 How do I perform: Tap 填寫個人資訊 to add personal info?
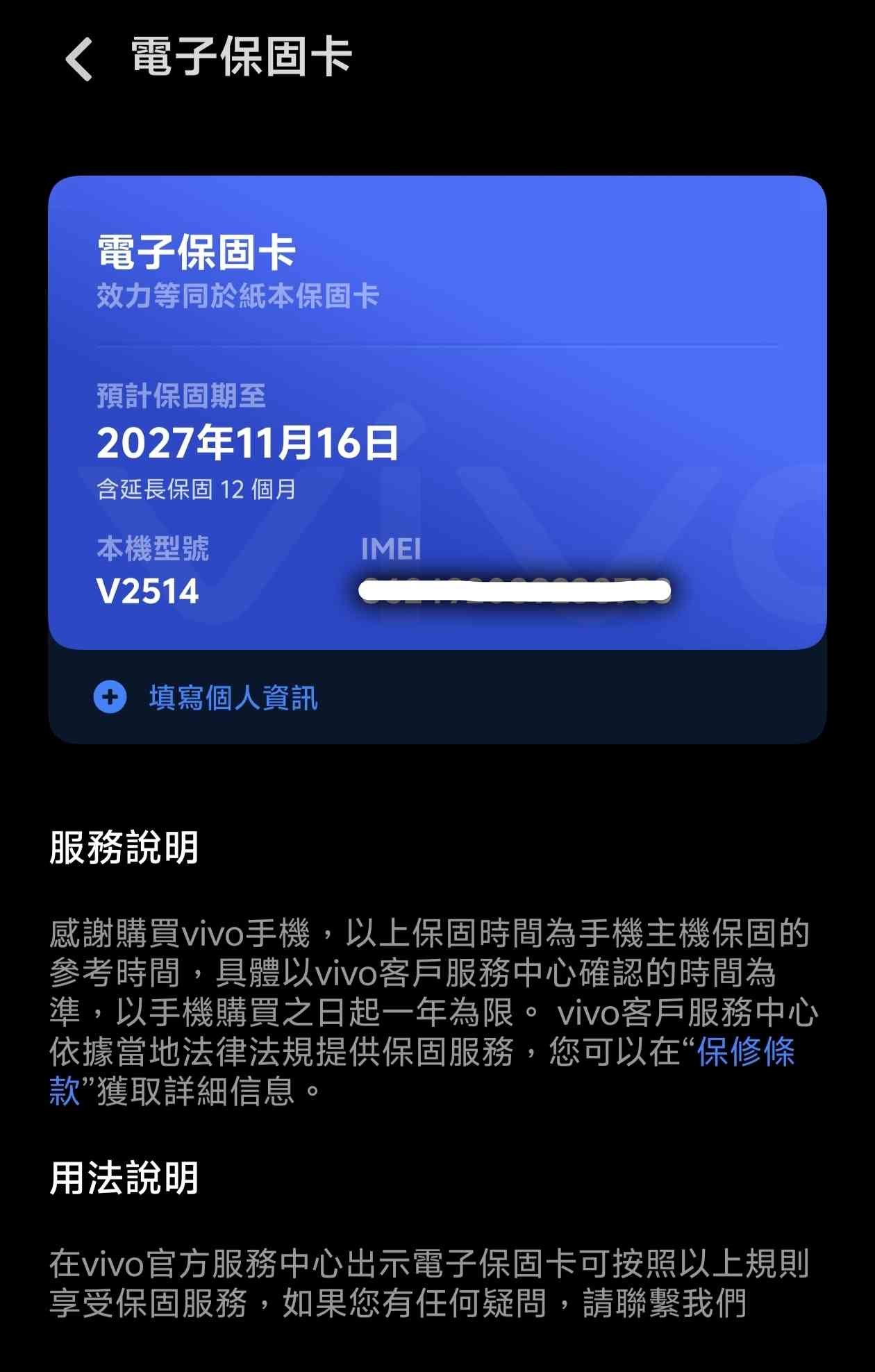[233, 698]
